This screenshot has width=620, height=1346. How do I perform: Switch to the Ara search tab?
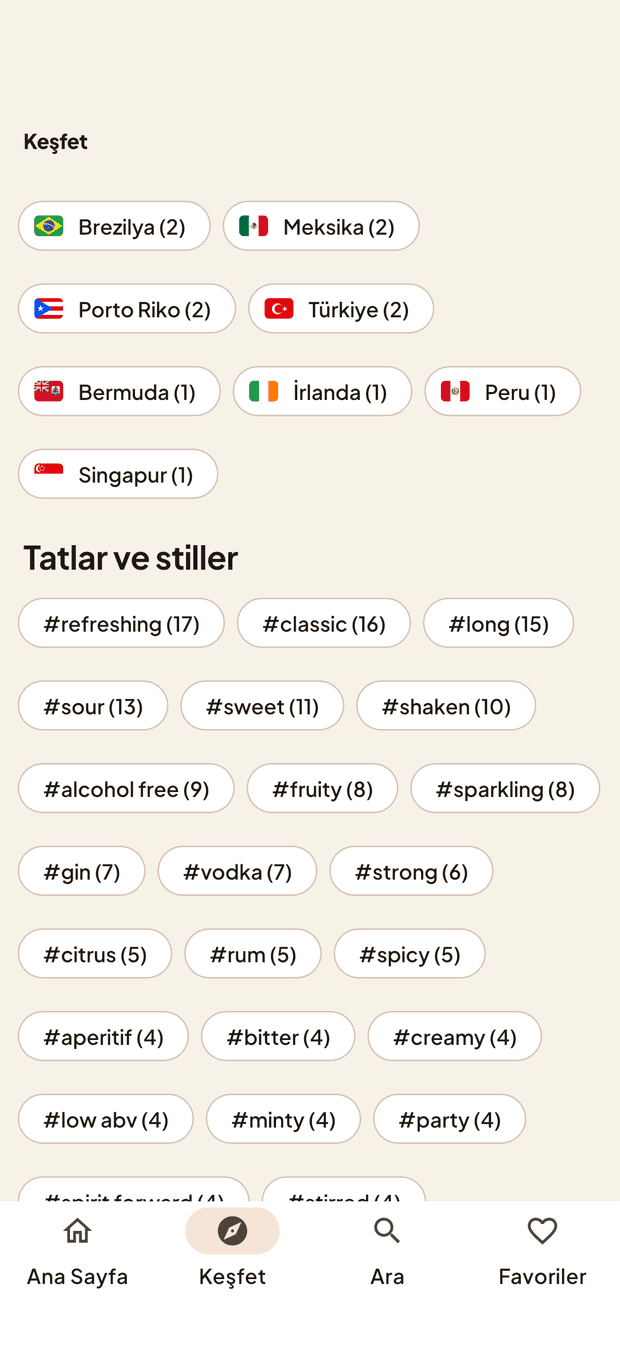pyautogui.click(x=387, y=1250)
